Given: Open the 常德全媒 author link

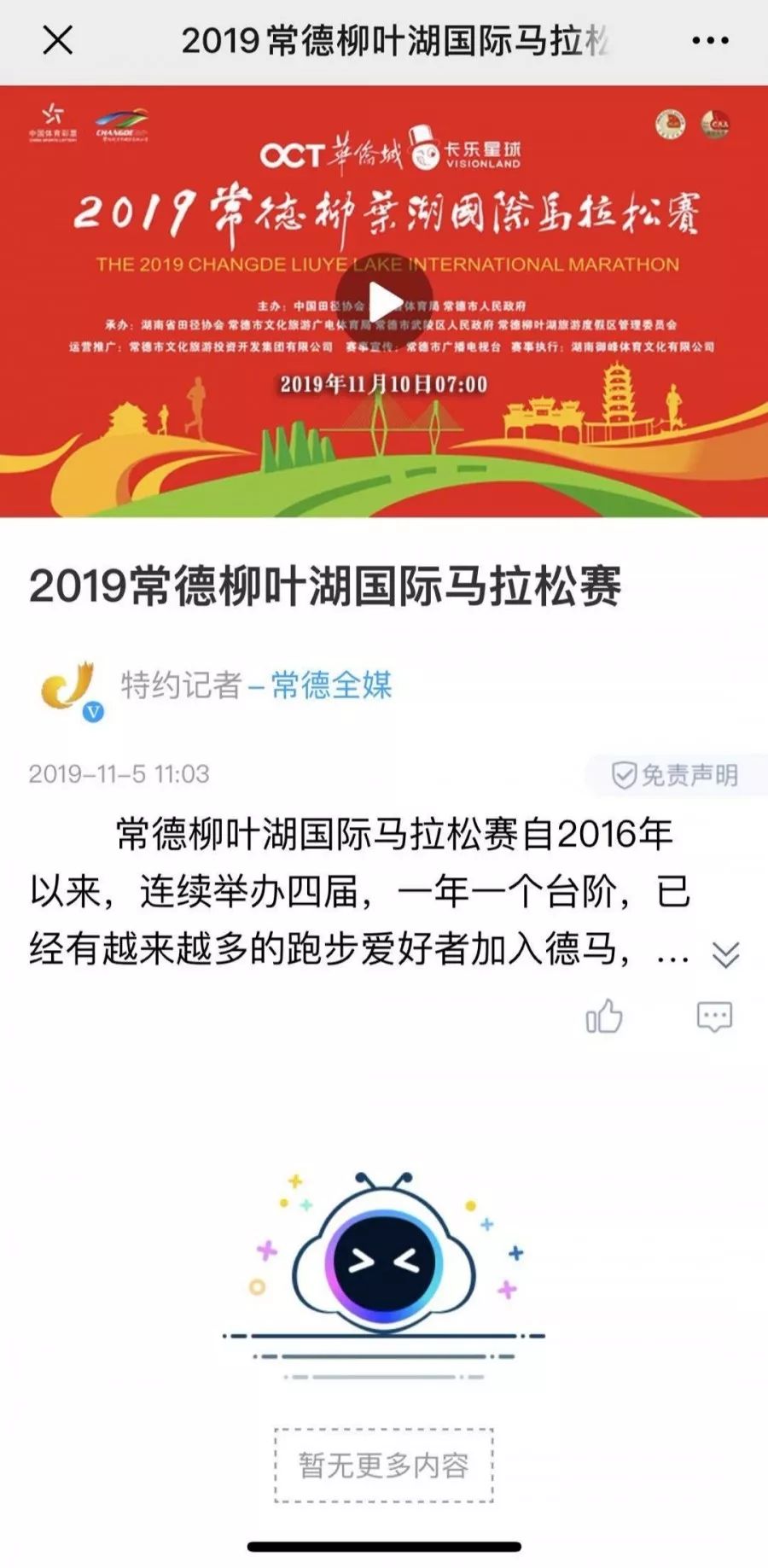Looking at the screenshot, I should pyautogui.click(x=331, y=685).
